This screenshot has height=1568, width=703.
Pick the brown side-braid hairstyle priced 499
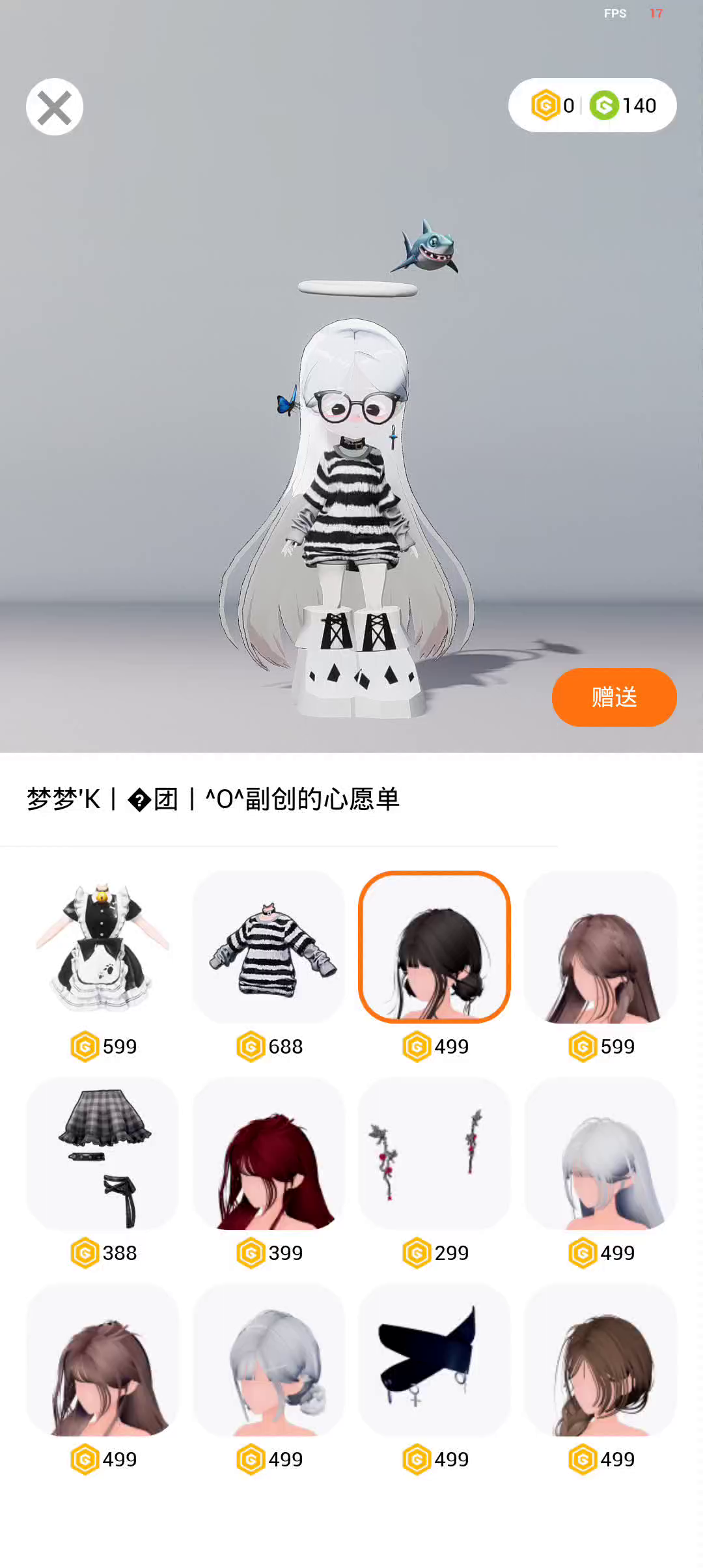tap(600, 1360)
